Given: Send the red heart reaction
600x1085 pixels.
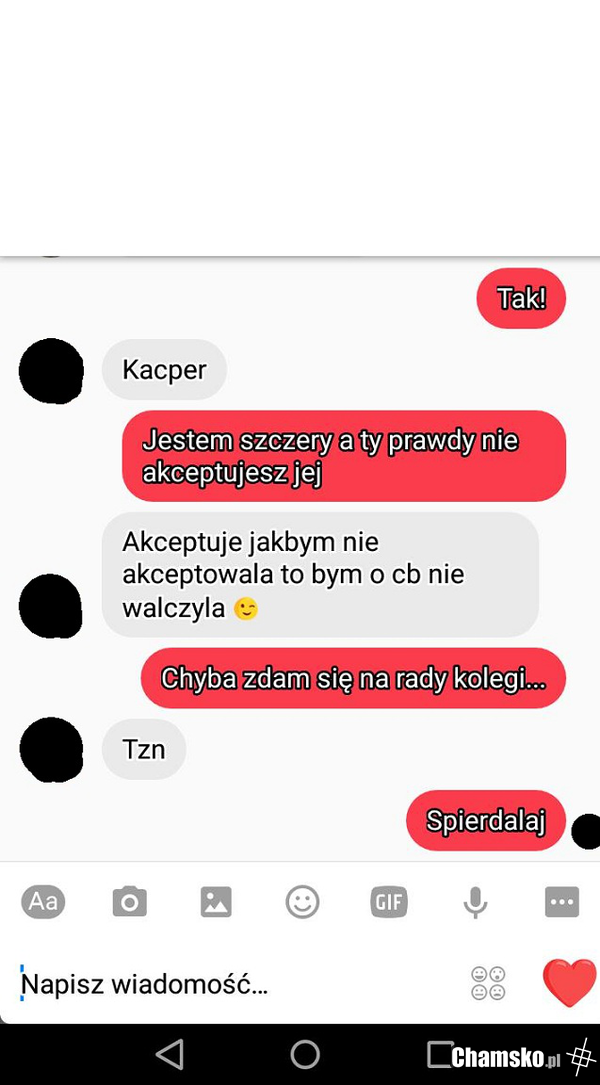Looking at the screenshot, I should pos(569,982).
